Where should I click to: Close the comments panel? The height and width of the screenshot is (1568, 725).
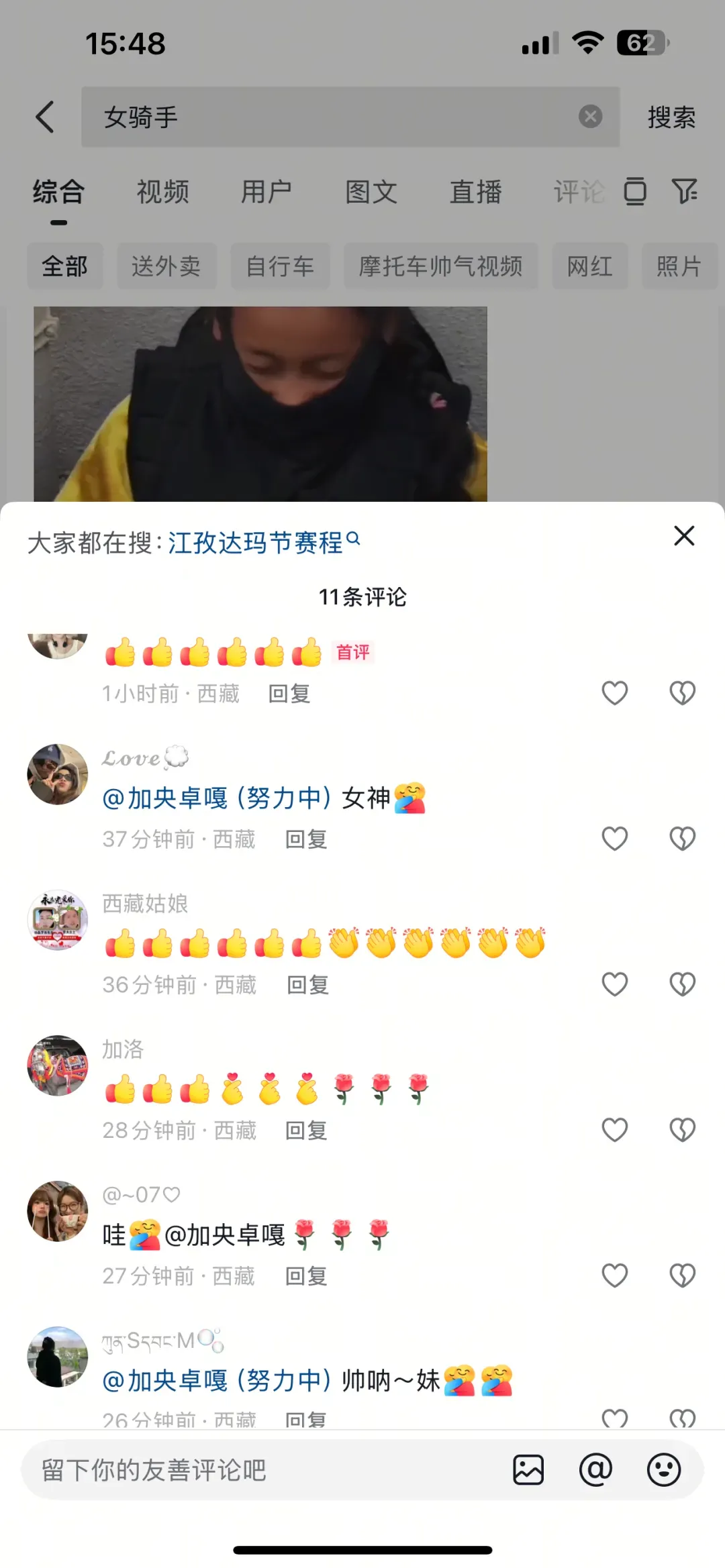[683, 536]
